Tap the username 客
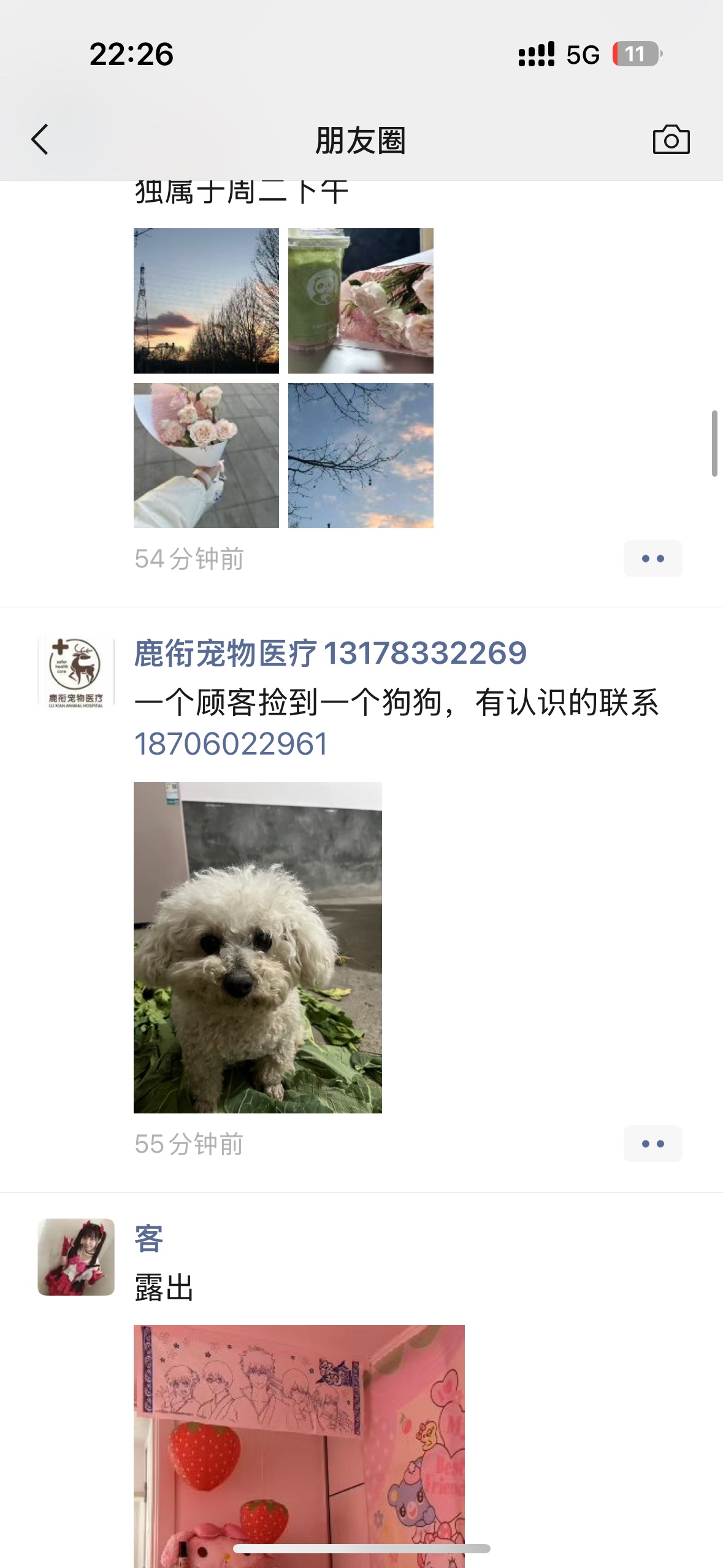Viewport: 723px width, 1568px height. tap(149, 1239)
